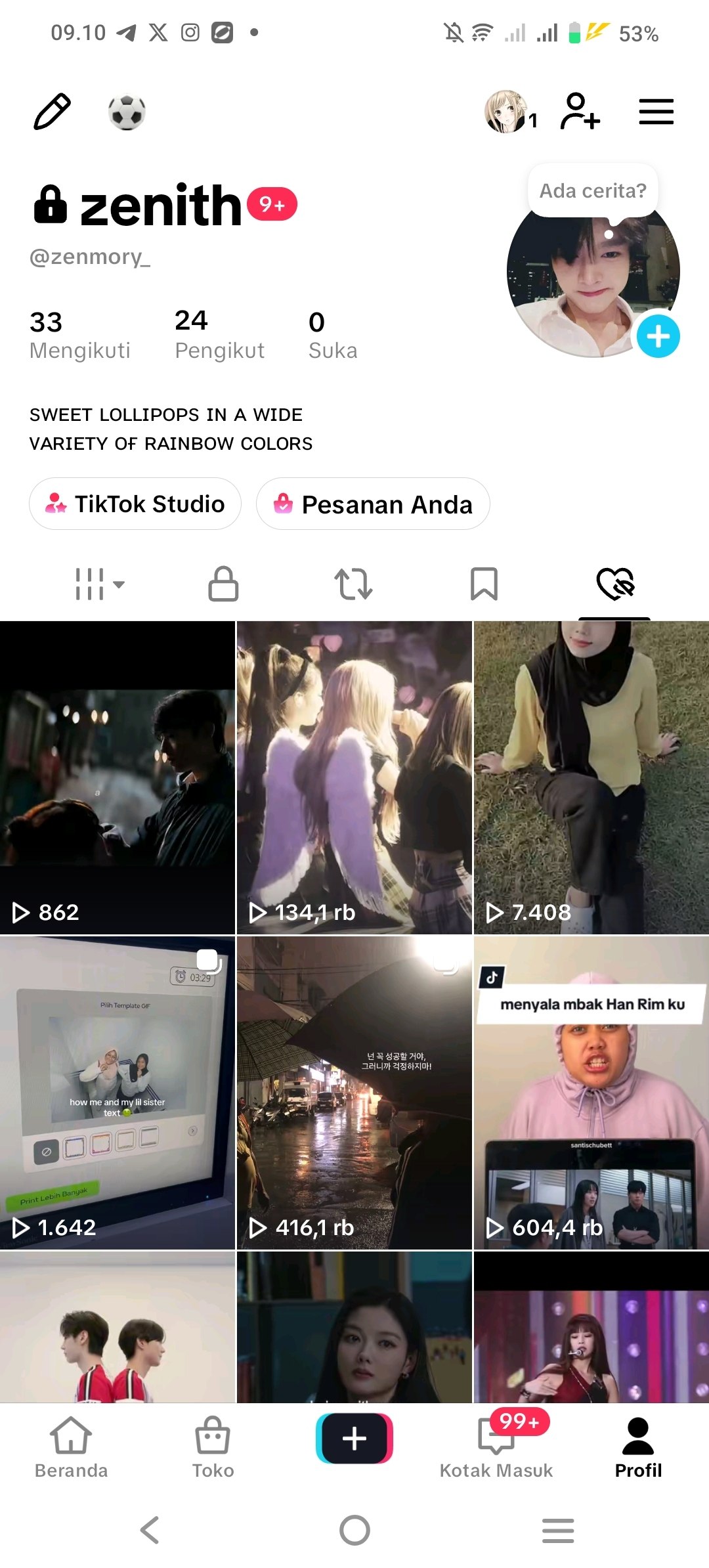Add a story with the blue plus
The image size is (709, 1568).
658,336
